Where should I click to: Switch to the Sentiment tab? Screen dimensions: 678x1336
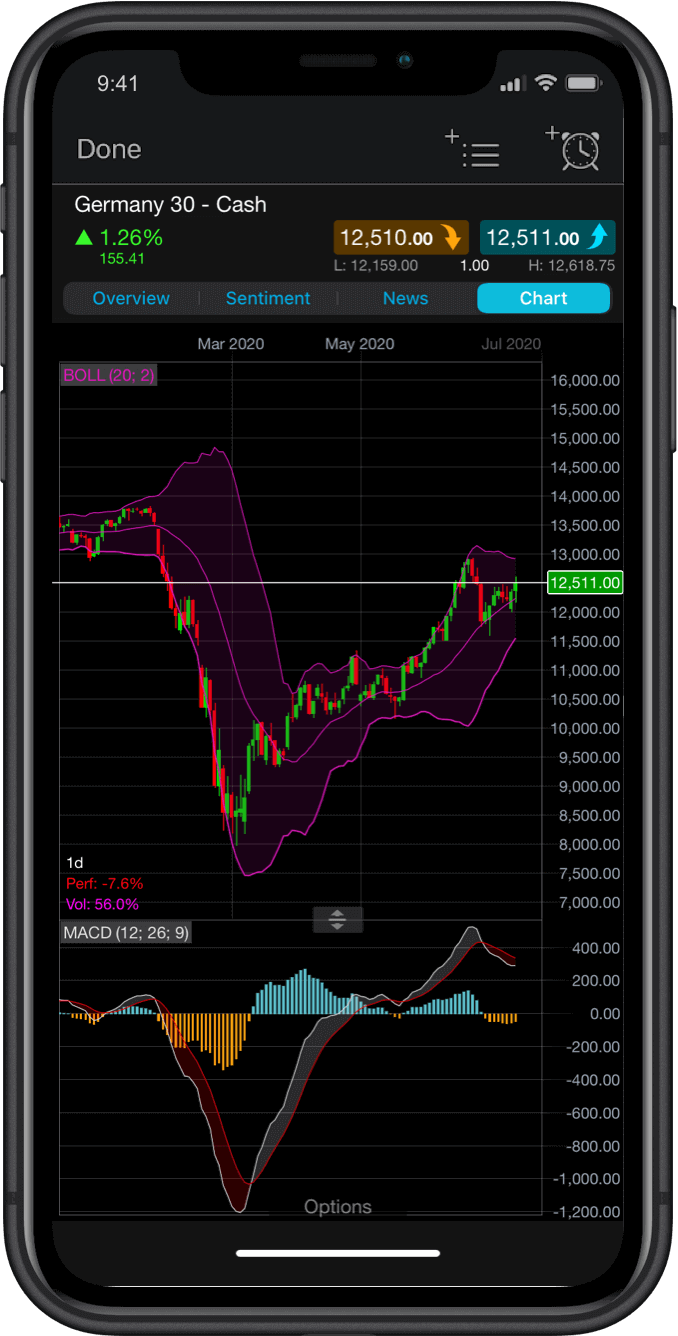pos(267,298)
